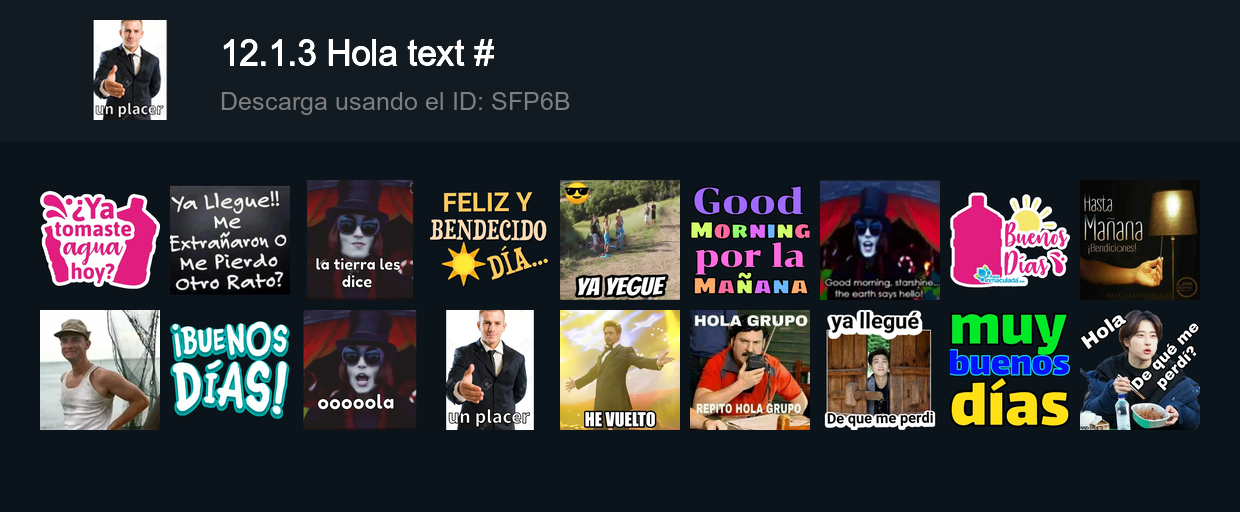Choose the 'muy buenos días' colorful text sticker

tap(1010, 370)
